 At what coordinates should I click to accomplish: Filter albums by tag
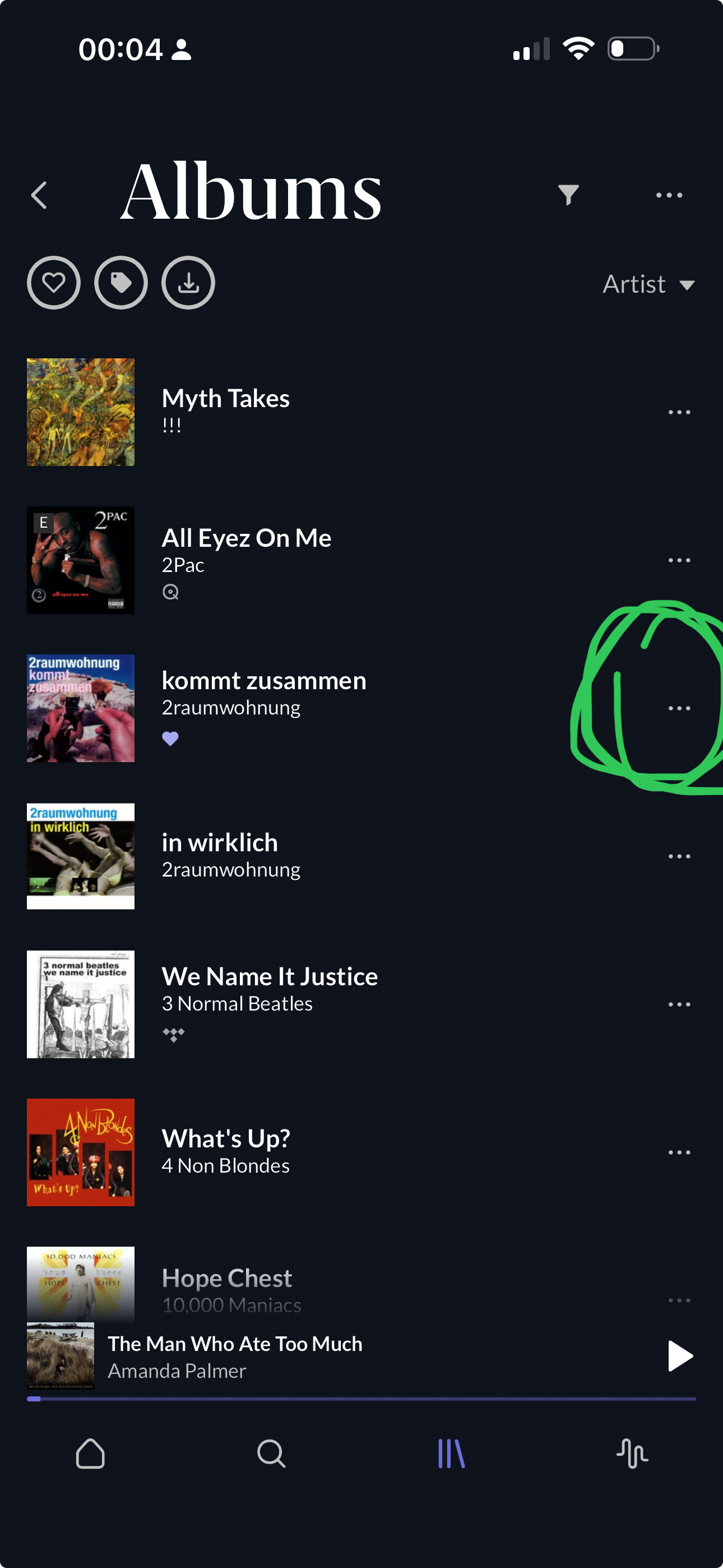121,283
